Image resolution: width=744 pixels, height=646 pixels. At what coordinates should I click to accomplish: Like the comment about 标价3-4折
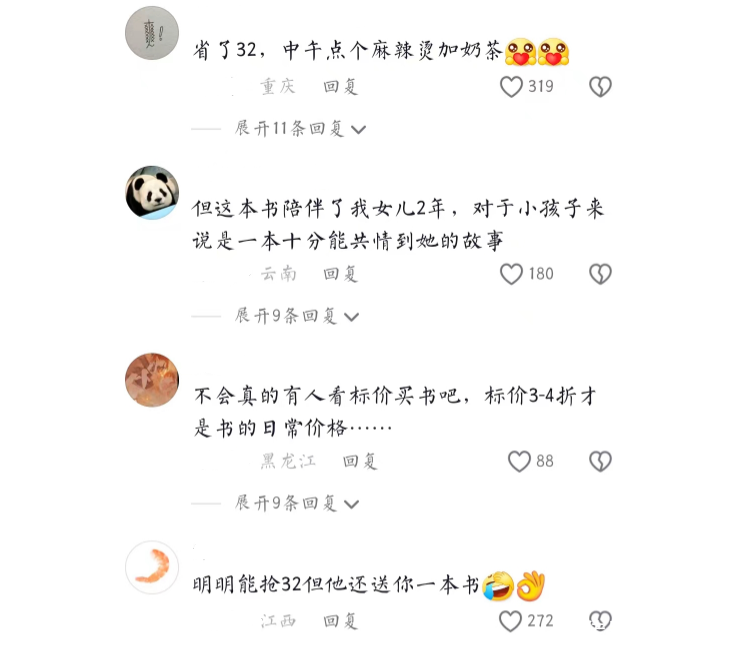click(x=519, y=461)
